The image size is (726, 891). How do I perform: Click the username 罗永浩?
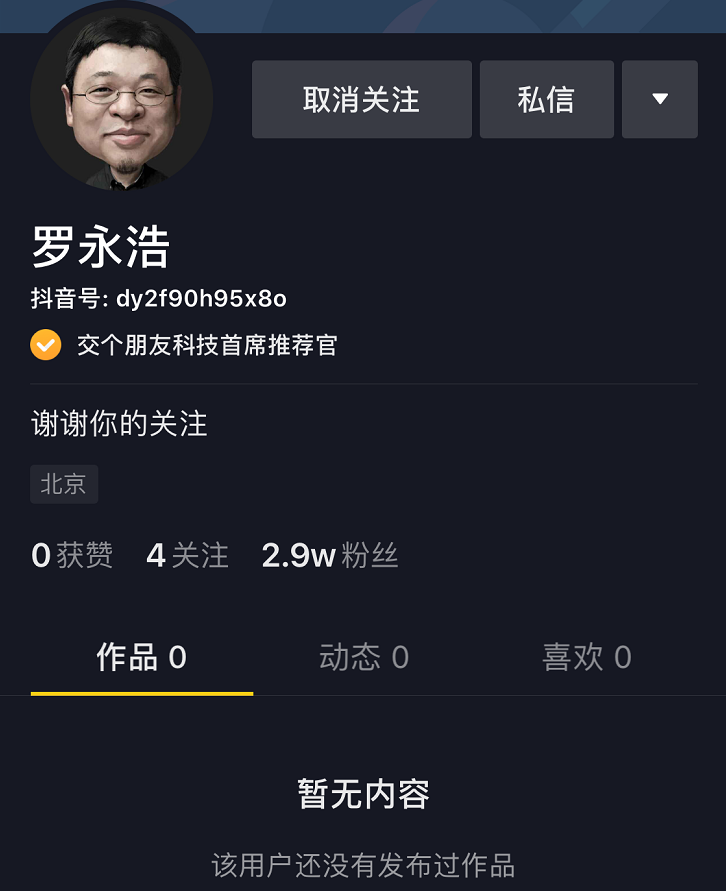pyautogui.click(x=100, y=246)
